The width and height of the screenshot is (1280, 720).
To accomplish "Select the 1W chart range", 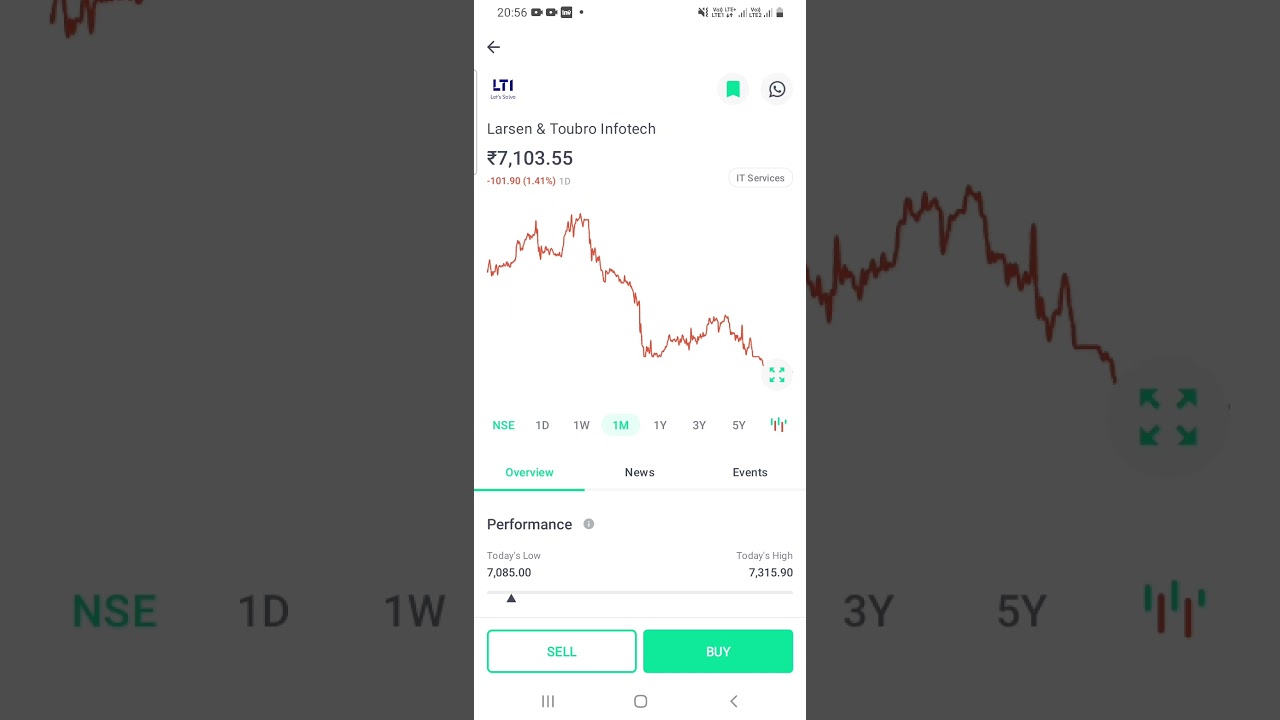I will point(581,425).
